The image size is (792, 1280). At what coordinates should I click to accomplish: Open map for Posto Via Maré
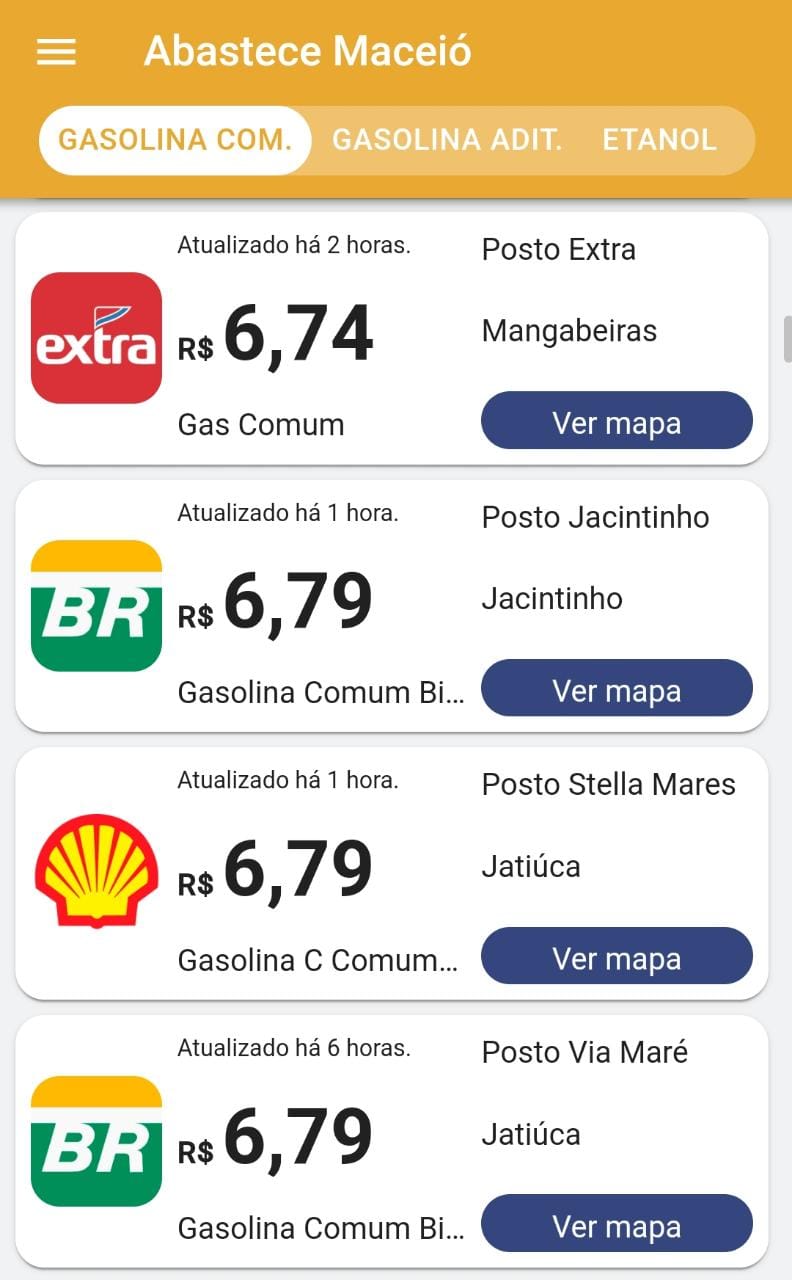tap(616, 1224)
